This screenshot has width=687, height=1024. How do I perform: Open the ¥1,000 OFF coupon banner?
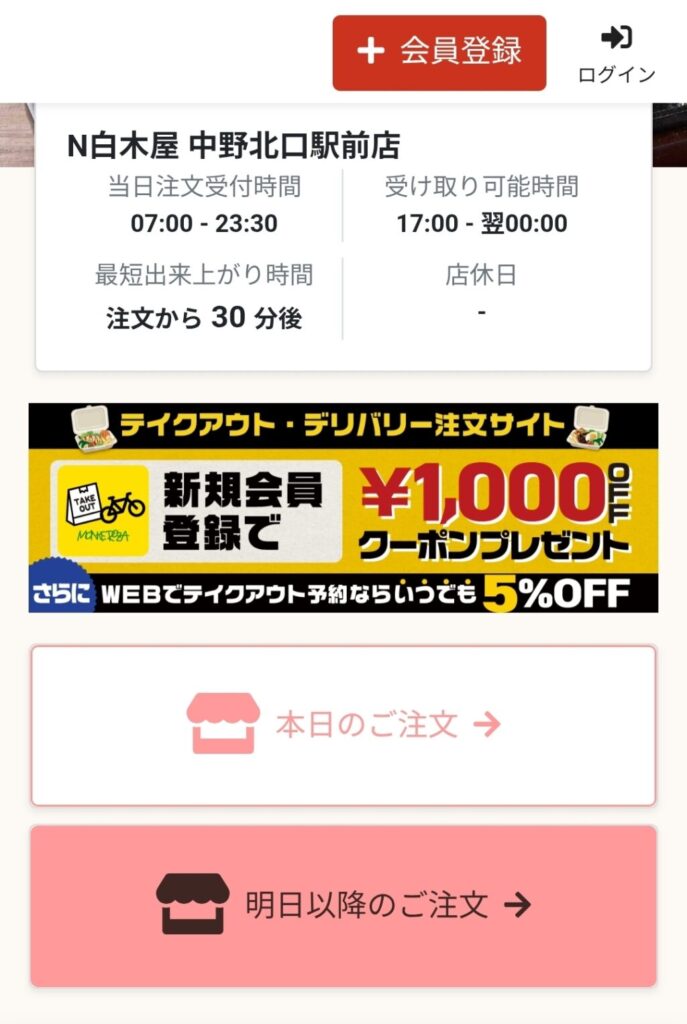343,508
